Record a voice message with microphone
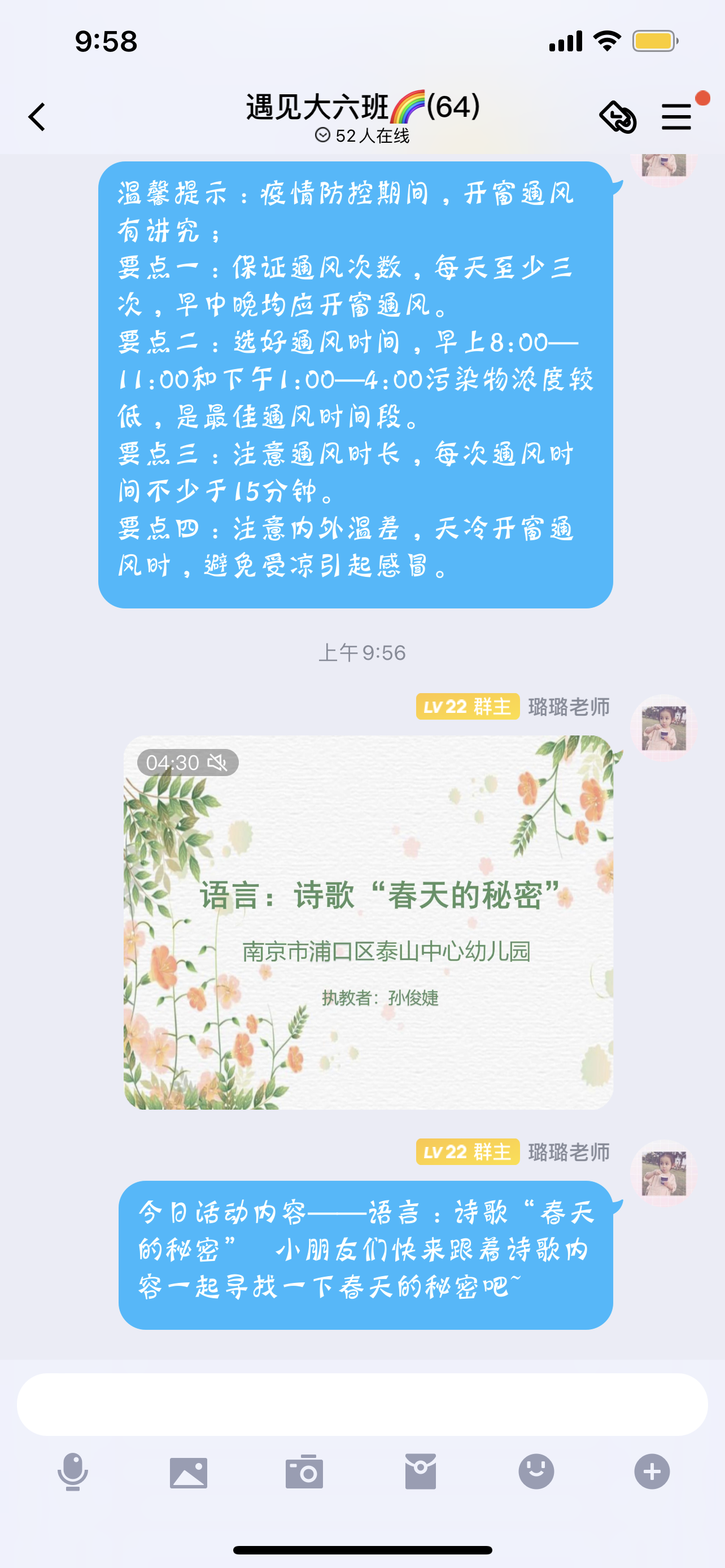The height and width of the screenshot is (1568, 725). click(x=72, y=1472)
